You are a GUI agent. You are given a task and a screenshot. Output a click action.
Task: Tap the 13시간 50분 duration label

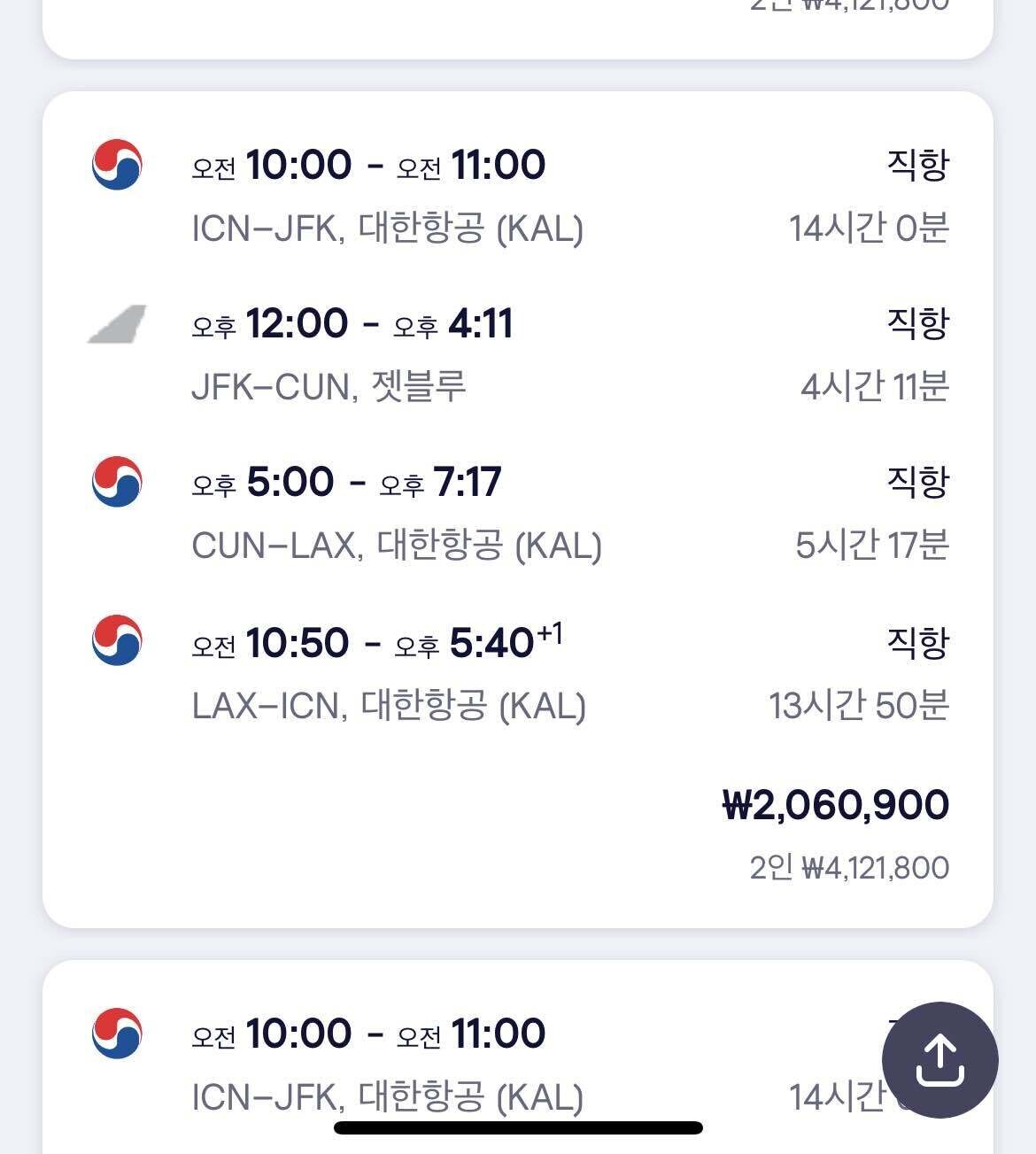[860, 706]
